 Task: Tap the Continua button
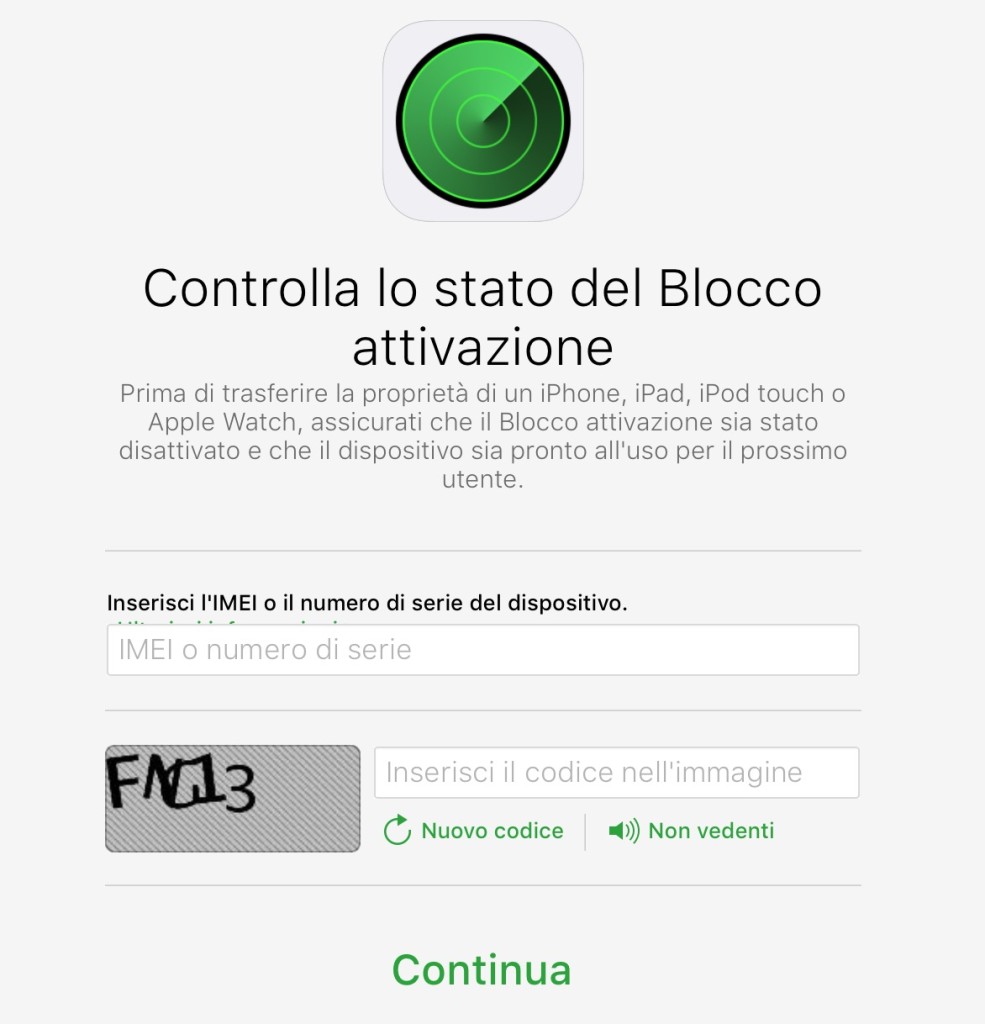482,969
